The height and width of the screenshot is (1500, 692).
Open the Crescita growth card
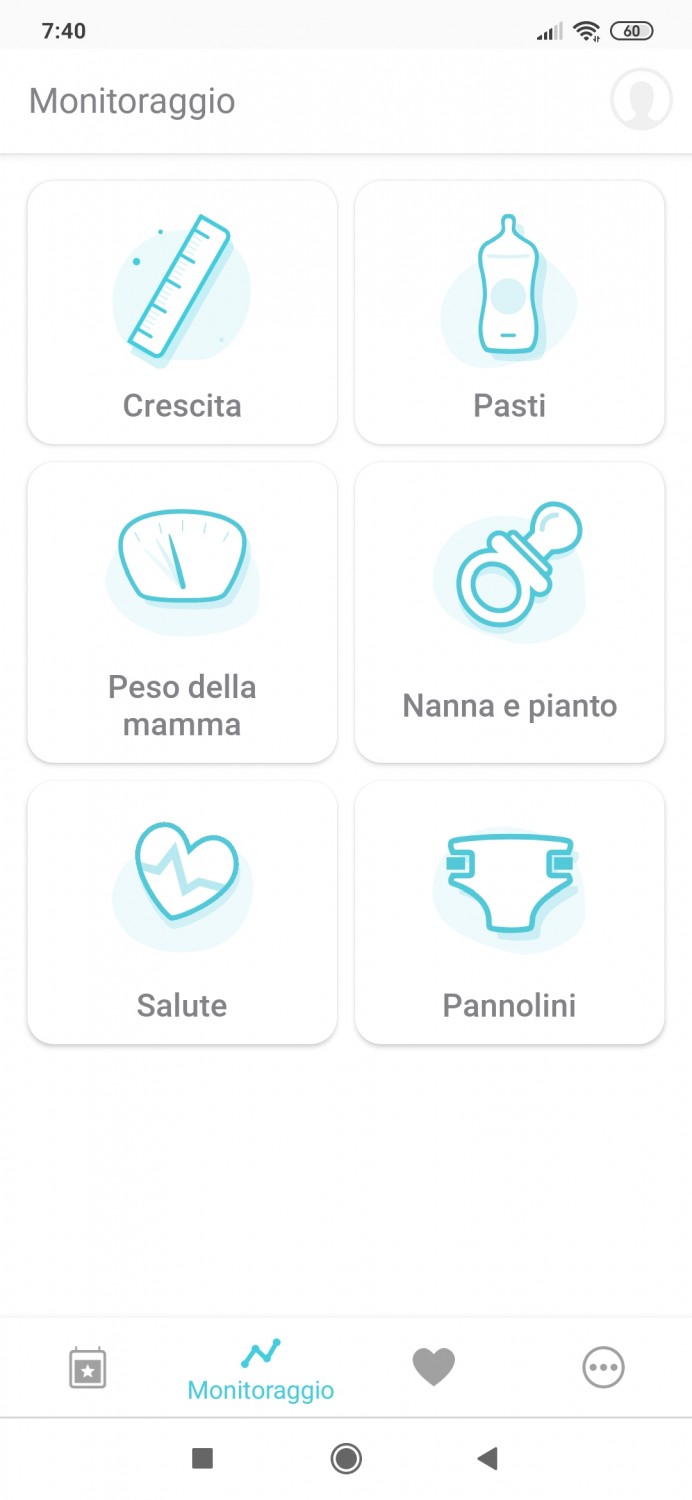(x=182, y=312)
